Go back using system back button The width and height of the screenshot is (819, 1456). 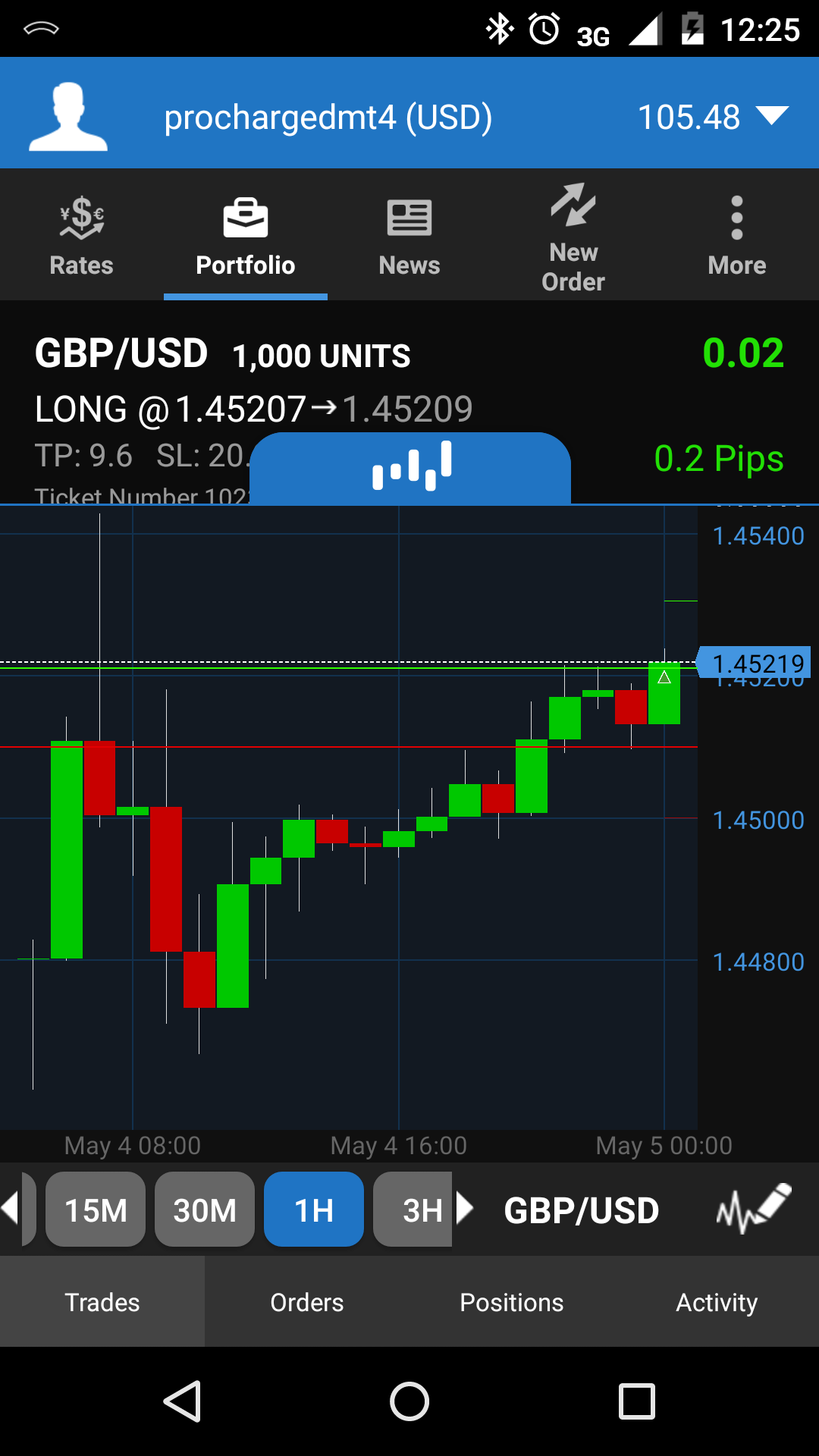pos(183,1401)
